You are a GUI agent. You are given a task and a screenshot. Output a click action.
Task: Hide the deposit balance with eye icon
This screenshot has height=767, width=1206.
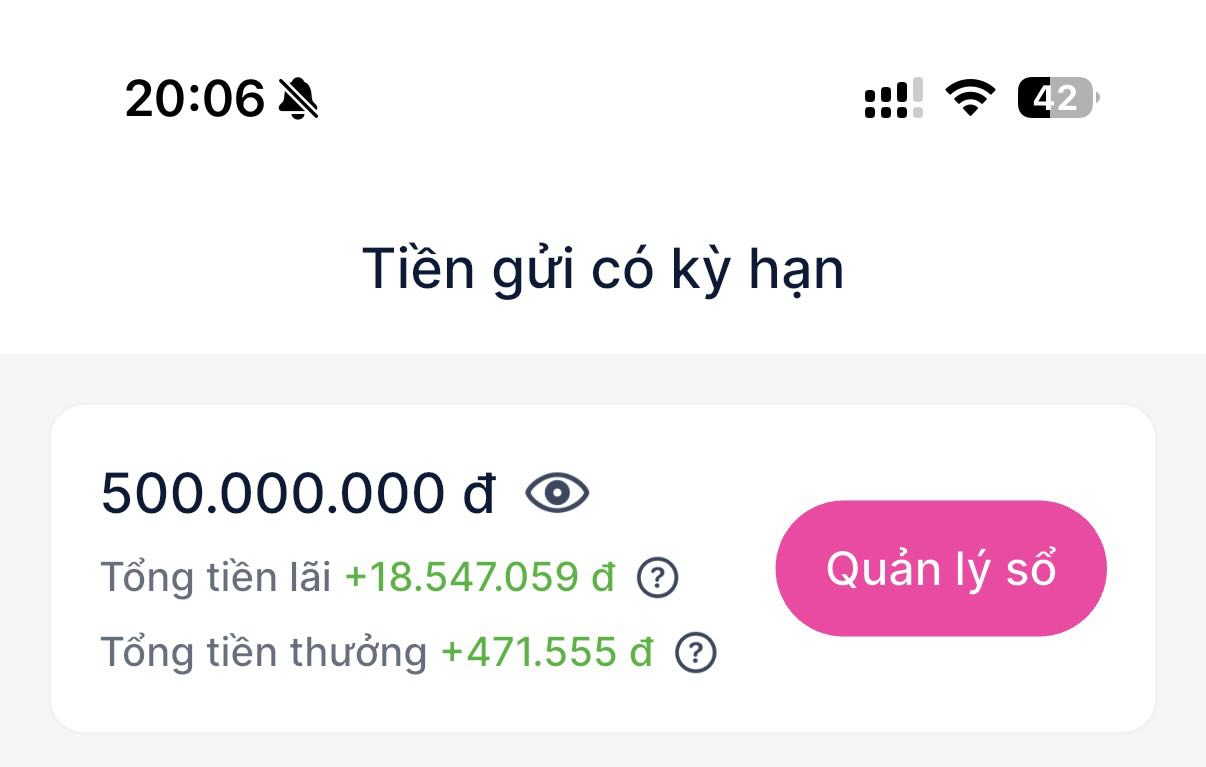click(558, 492)
